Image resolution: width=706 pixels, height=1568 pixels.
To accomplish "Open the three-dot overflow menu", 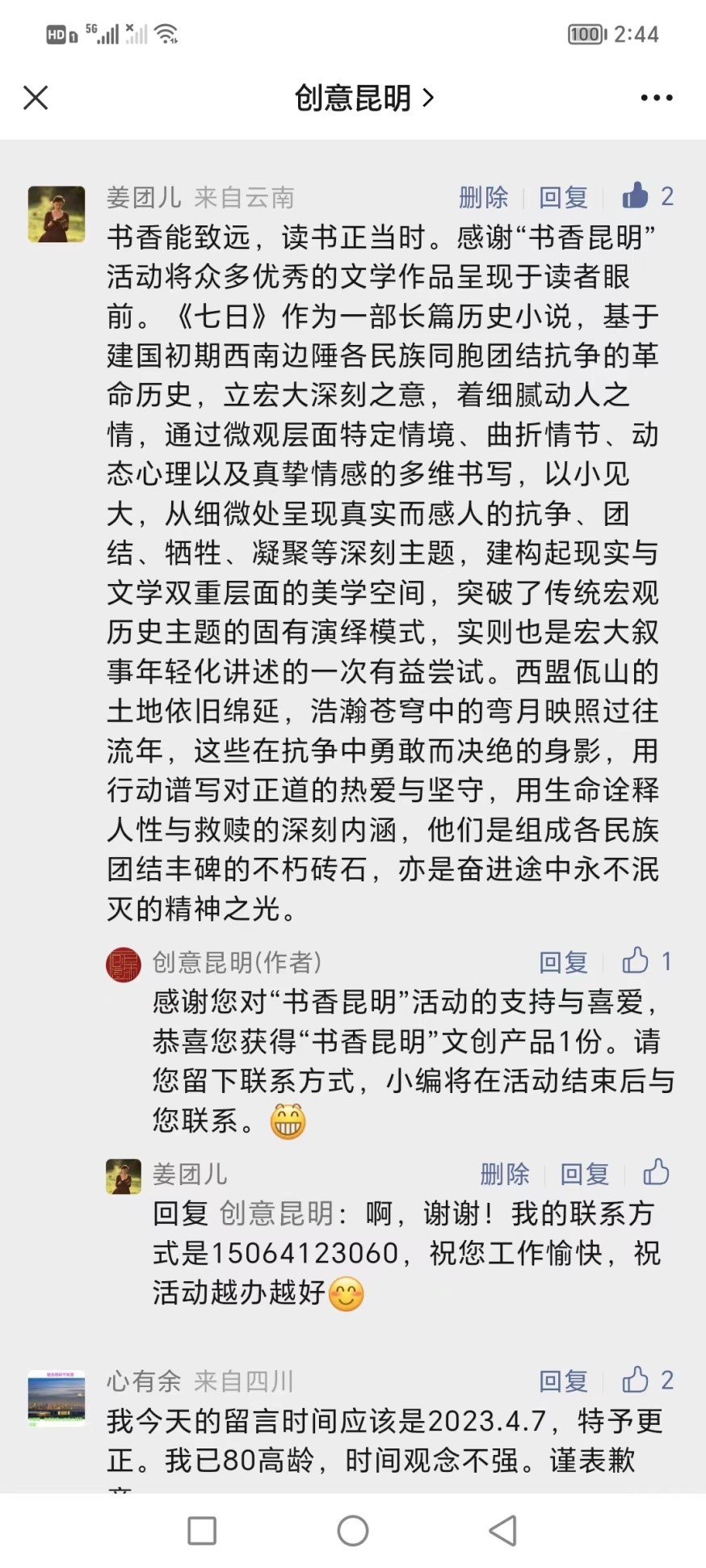I will (x=656, y=98).
